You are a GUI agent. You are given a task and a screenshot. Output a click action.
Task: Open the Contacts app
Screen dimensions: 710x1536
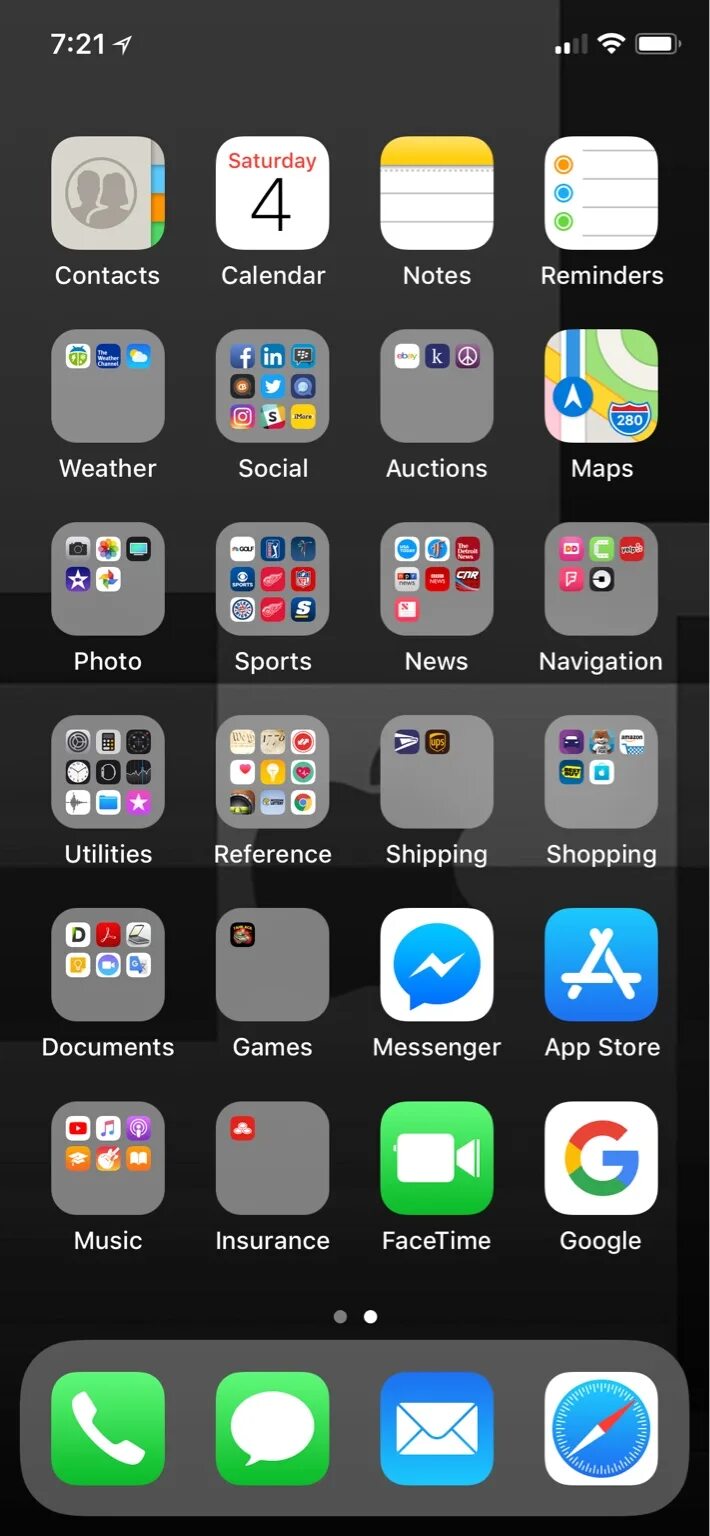[108, 193]
